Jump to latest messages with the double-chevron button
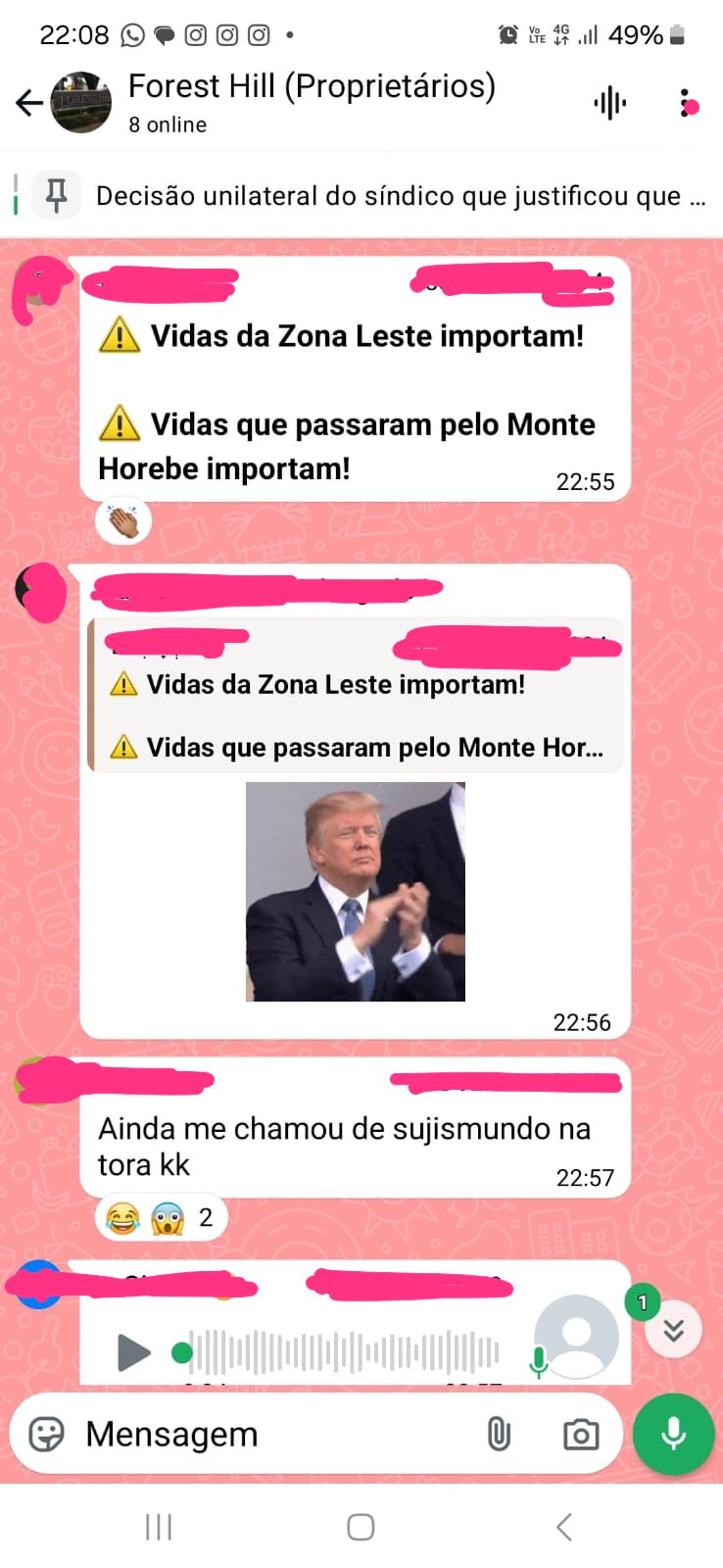Viewport: 723px width, 1568px height. pos(673,1330)
